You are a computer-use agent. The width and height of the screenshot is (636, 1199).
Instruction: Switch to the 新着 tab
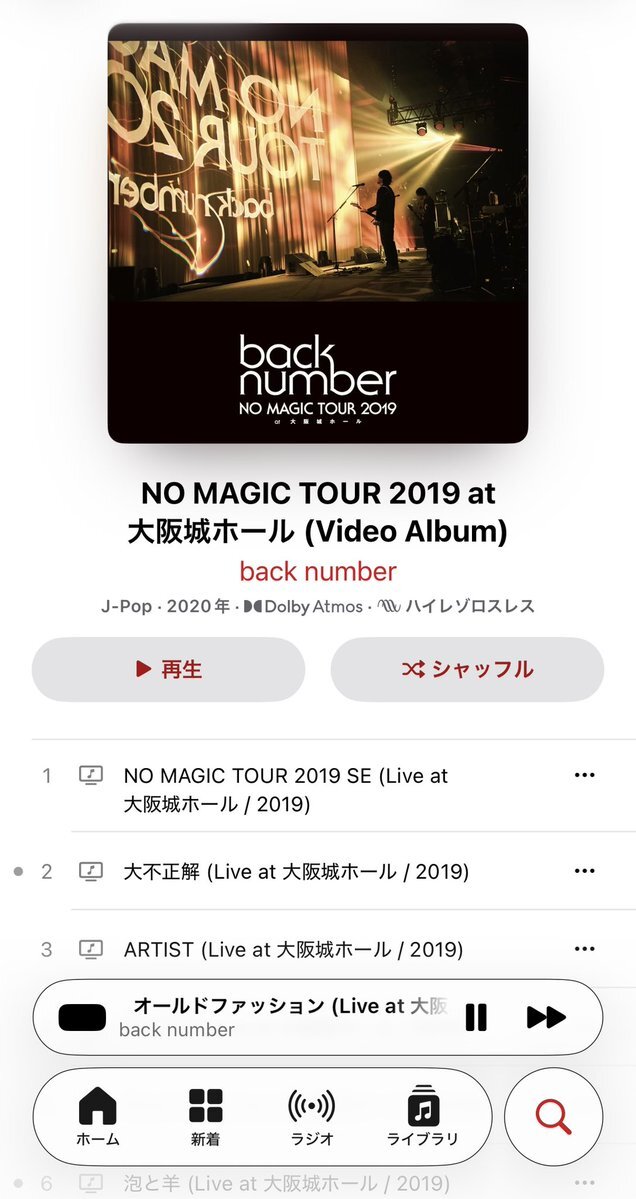pos(205,1116)
